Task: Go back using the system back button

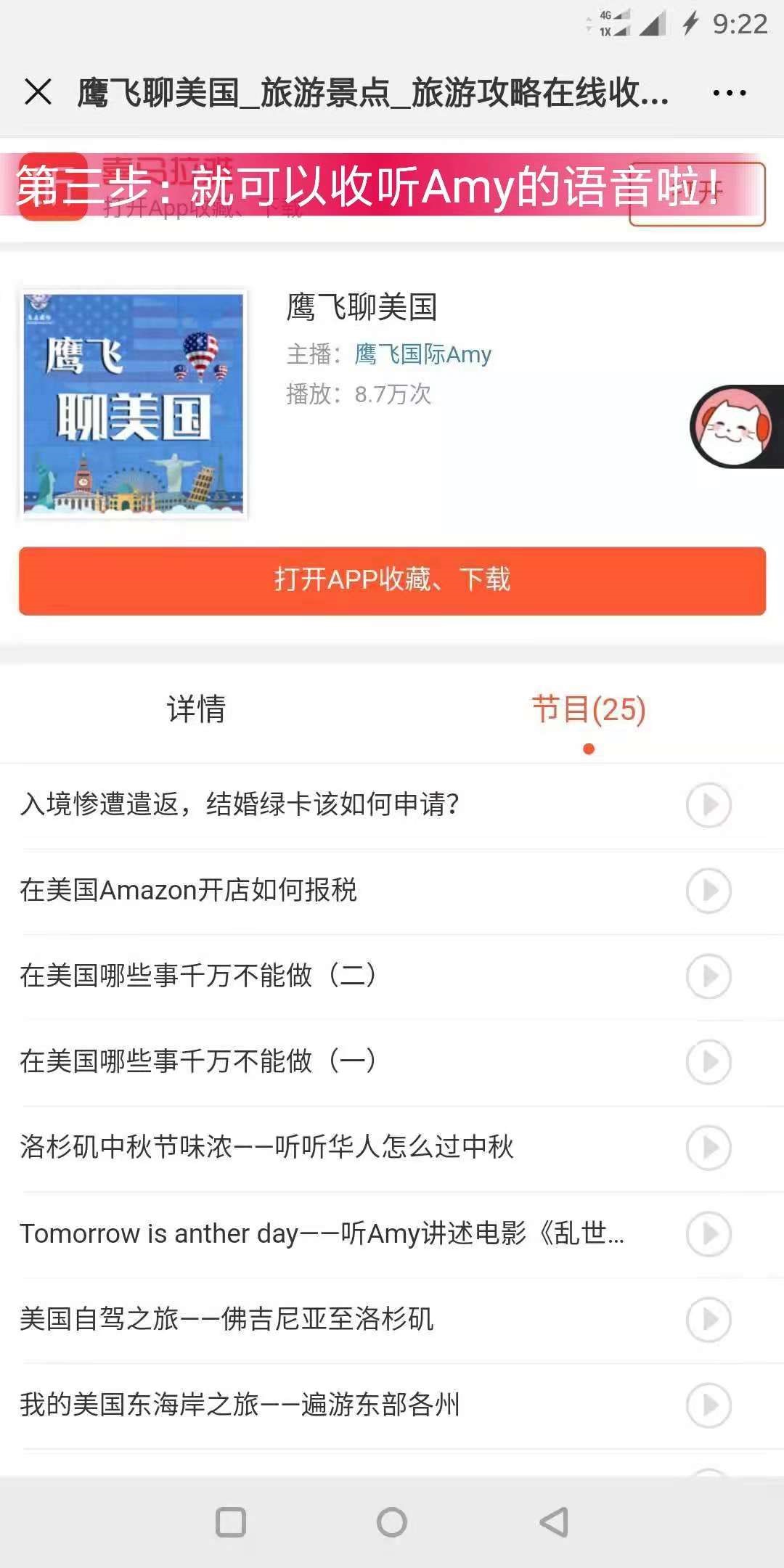Action: [x=553, y=1522]
